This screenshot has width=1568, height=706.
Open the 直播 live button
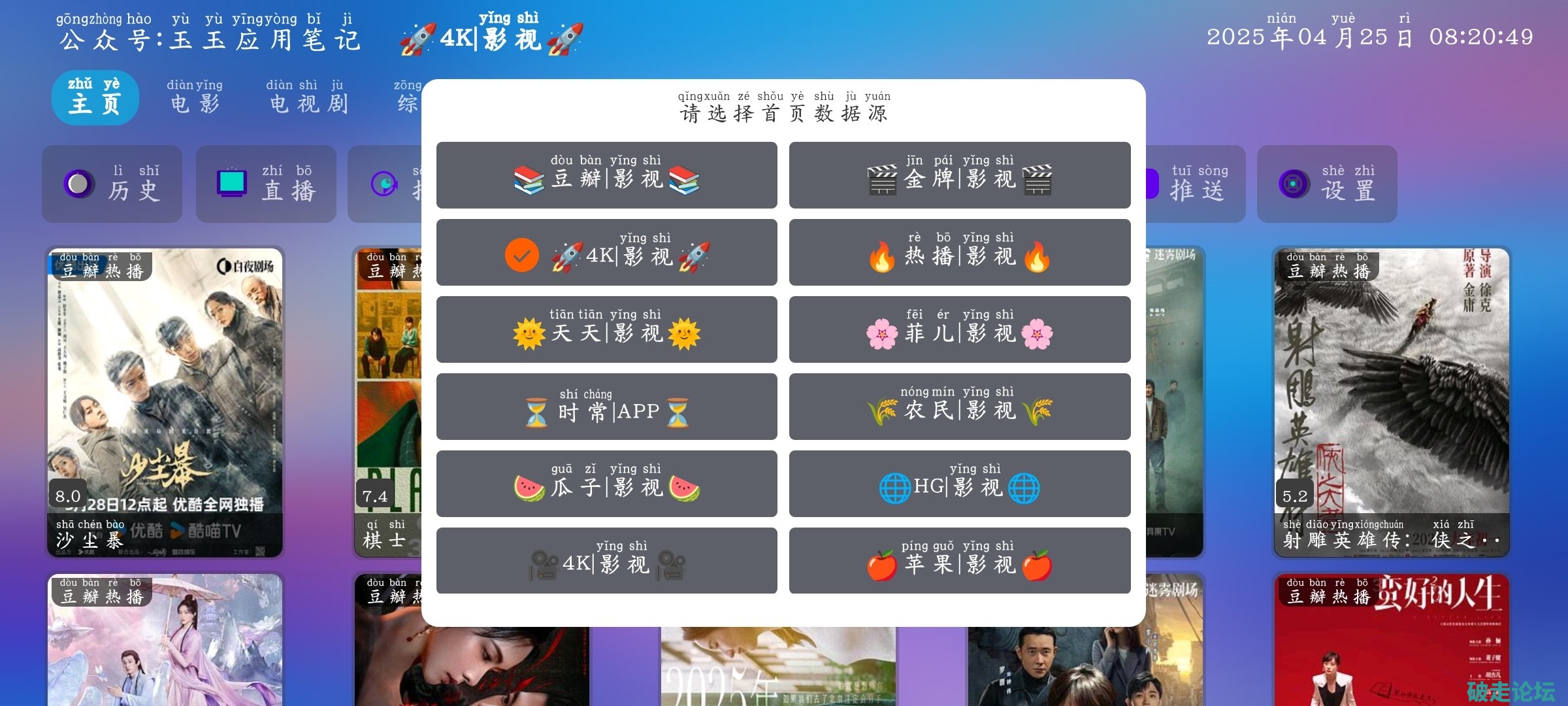pyautogui.click(x=266, y=184)
